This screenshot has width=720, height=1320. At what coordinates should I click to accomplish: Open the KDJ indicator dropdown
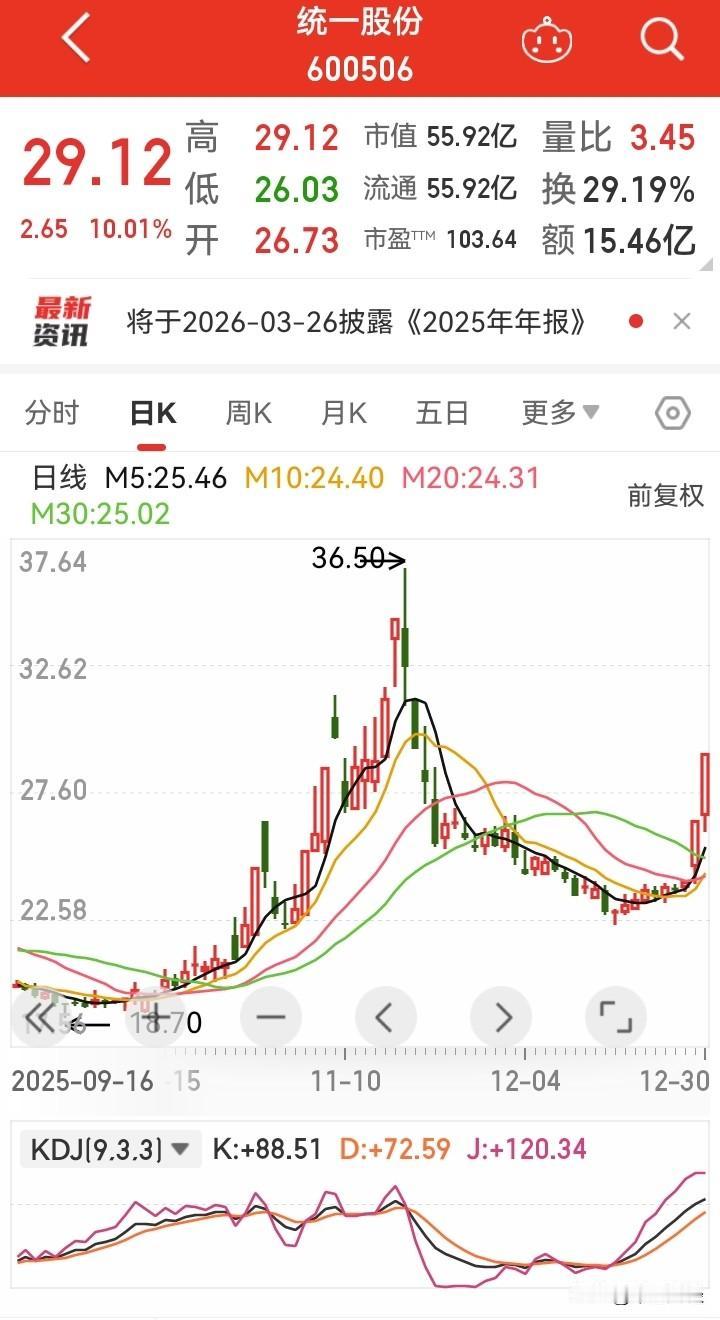[110, 1149]
